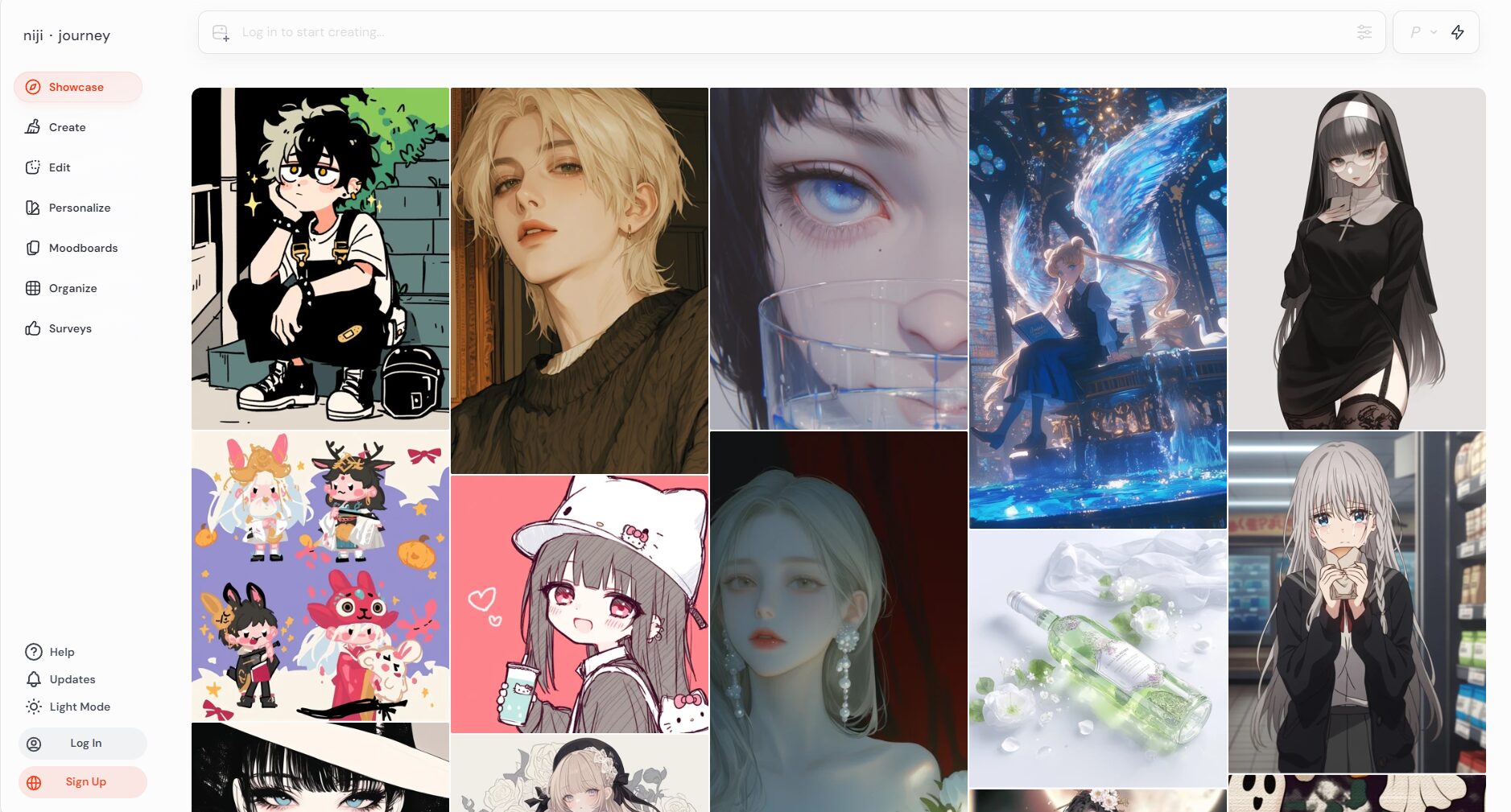
Task: Expand the P personalization dropdown
Action: click(1422, 32)
